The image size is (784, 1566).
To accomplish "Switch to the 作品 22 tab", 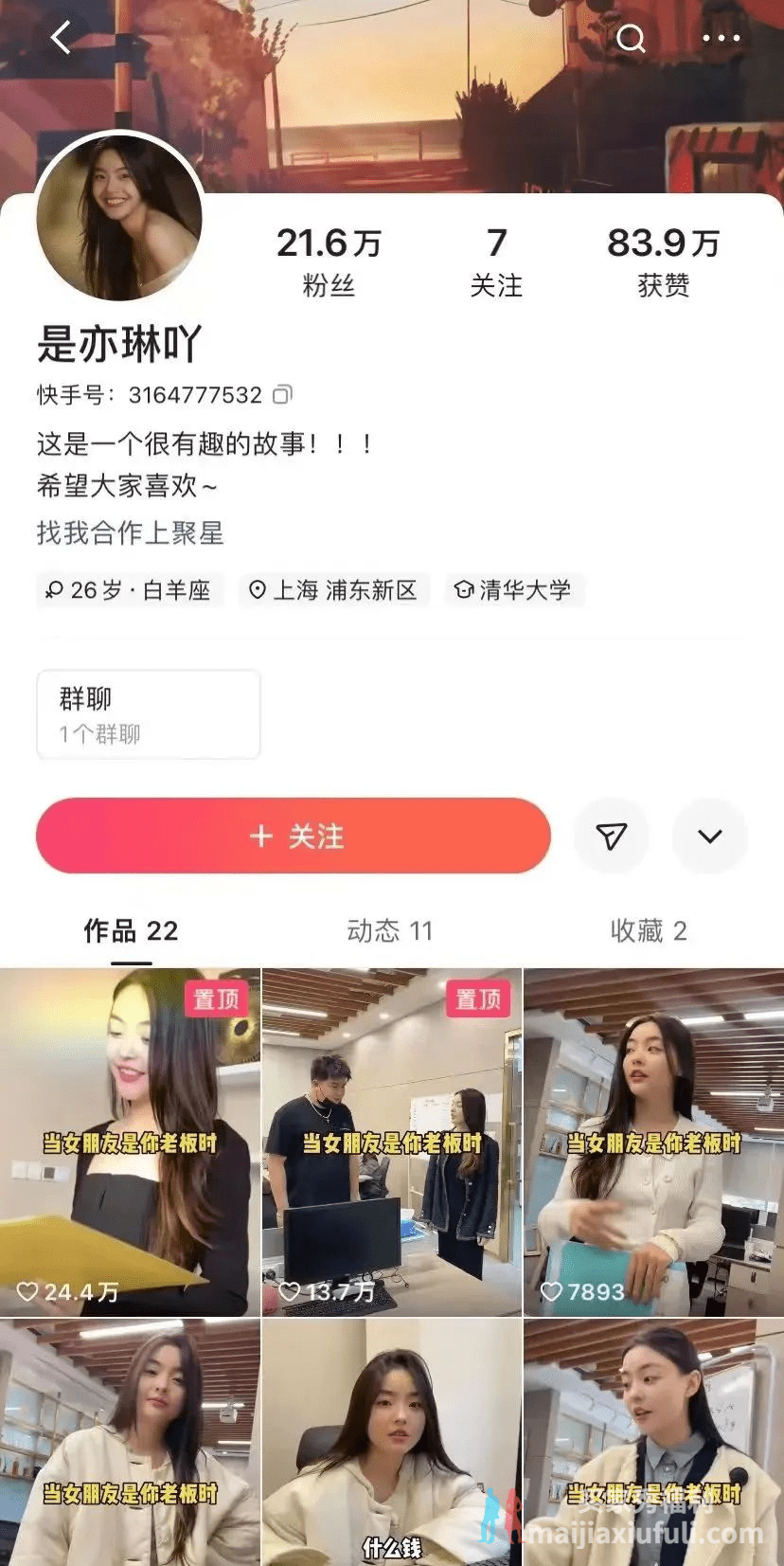I will tap(131, 931).
